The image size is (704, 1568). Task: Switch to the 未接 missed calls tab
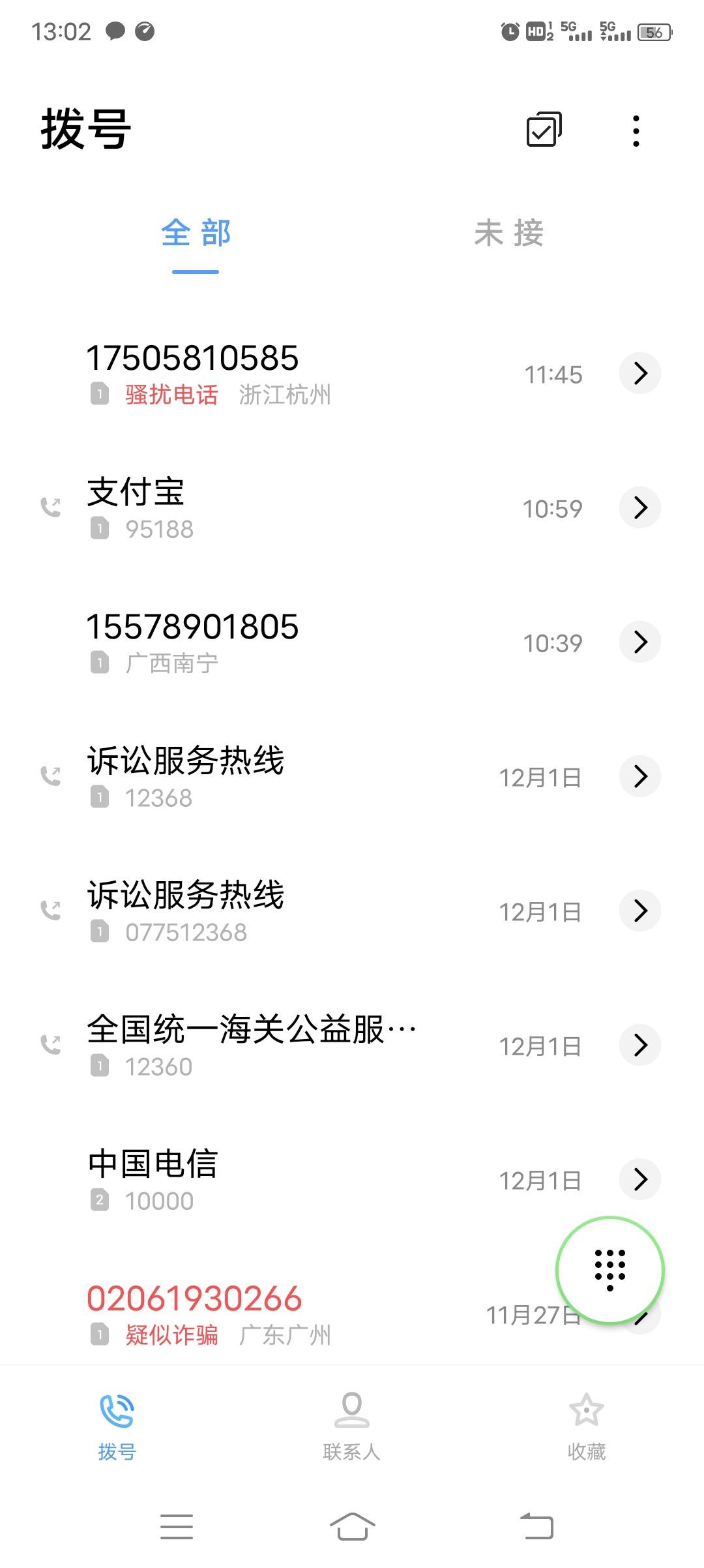[508, 233]
